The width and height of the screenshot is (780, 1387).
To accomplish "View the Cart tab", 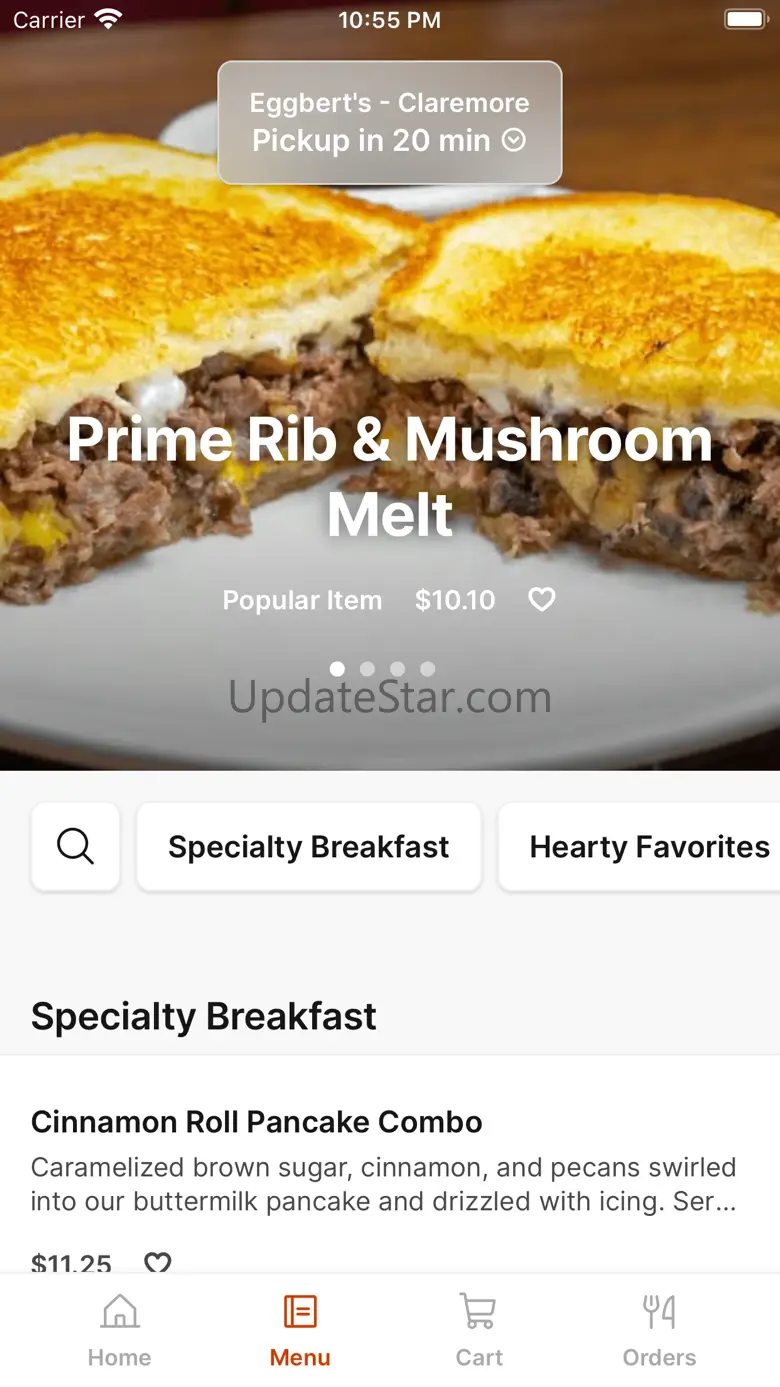I will [479, 1330].
